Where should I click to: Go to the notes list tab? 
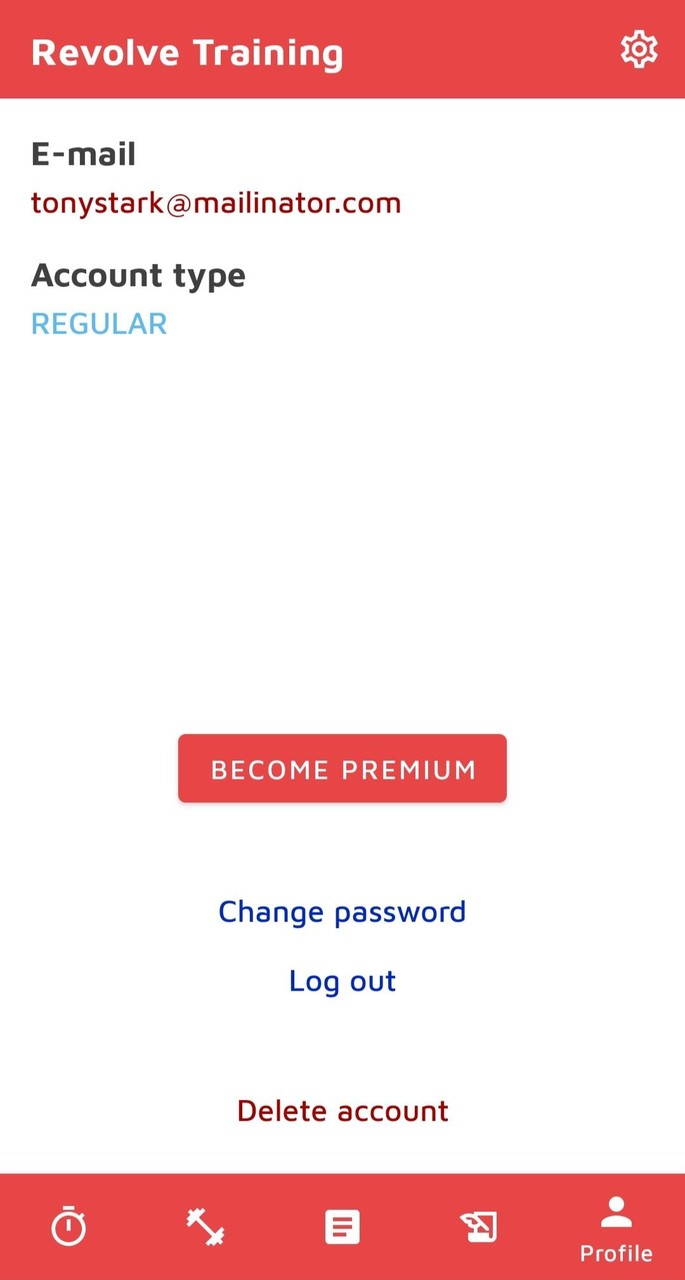[x=342, y=1227]
